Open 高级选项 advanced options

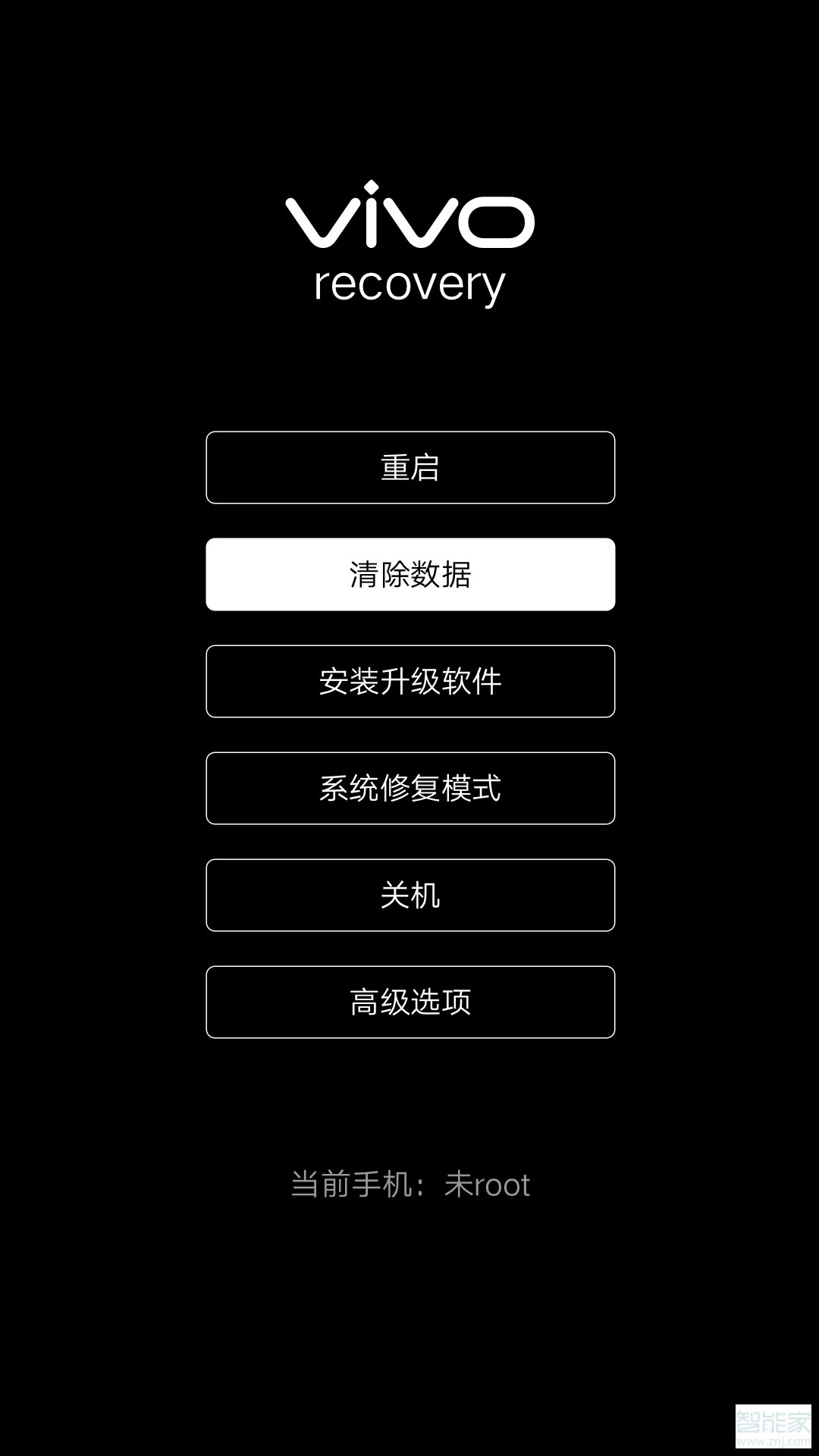coord(410,1002)
